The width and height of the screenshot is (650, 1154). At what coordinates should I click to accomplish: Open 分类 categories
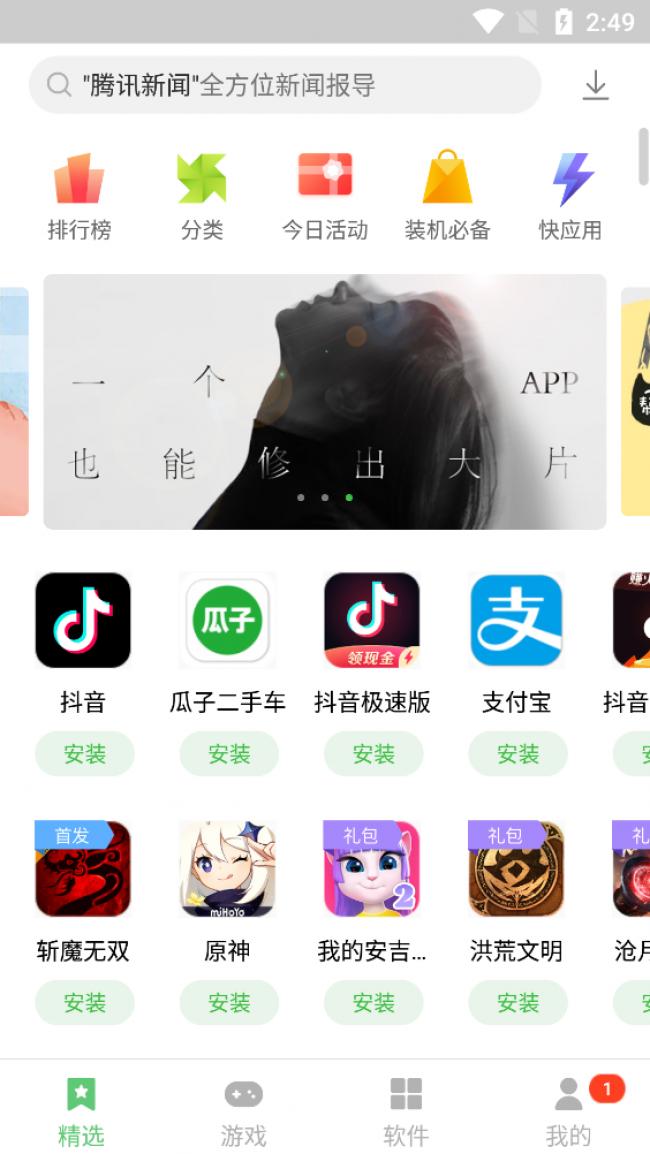coord(202,197)
